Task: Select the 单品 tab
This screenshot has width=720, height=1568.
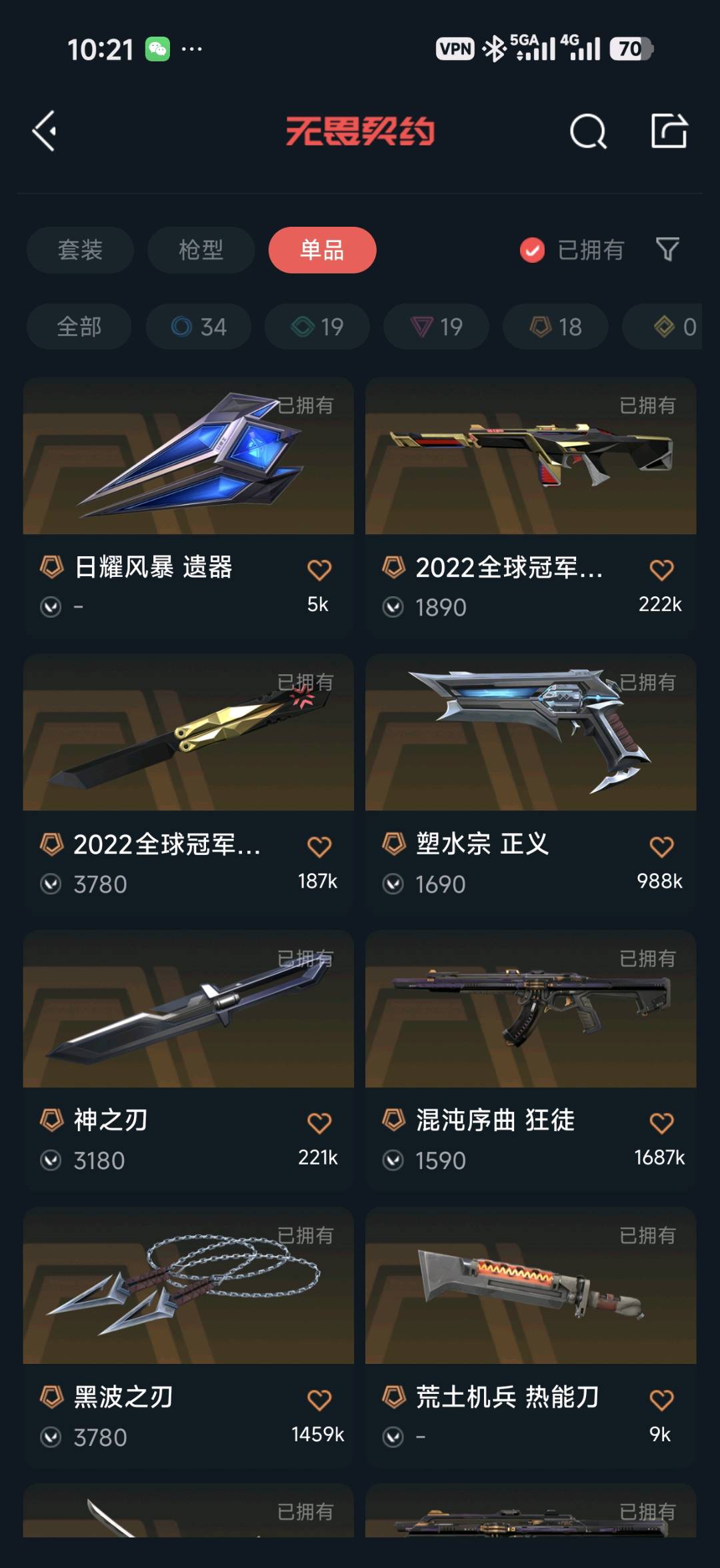Action: (x=322, y=250)
